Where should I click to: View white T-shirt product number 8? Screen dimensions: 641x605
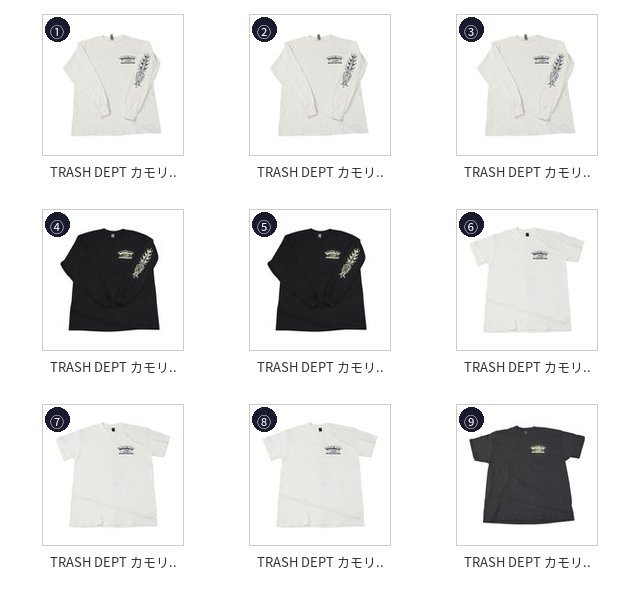pos(320,475)
